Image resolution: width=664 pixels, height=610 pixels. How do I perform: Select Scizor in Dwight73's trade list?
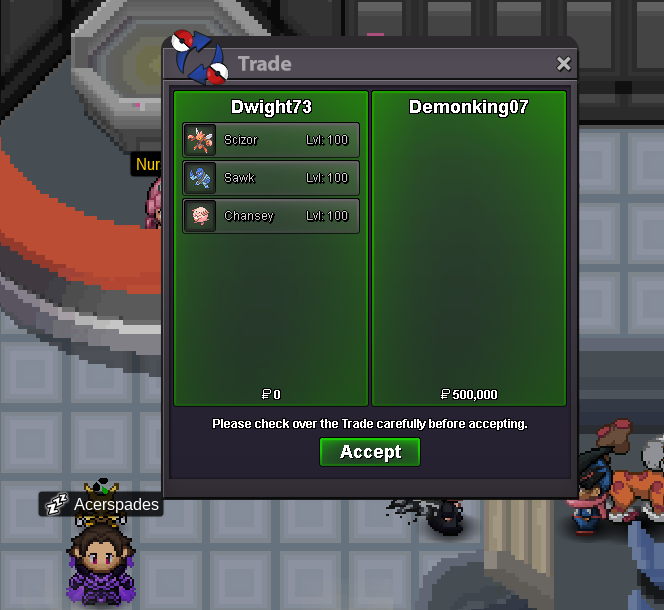pos(271,140)
